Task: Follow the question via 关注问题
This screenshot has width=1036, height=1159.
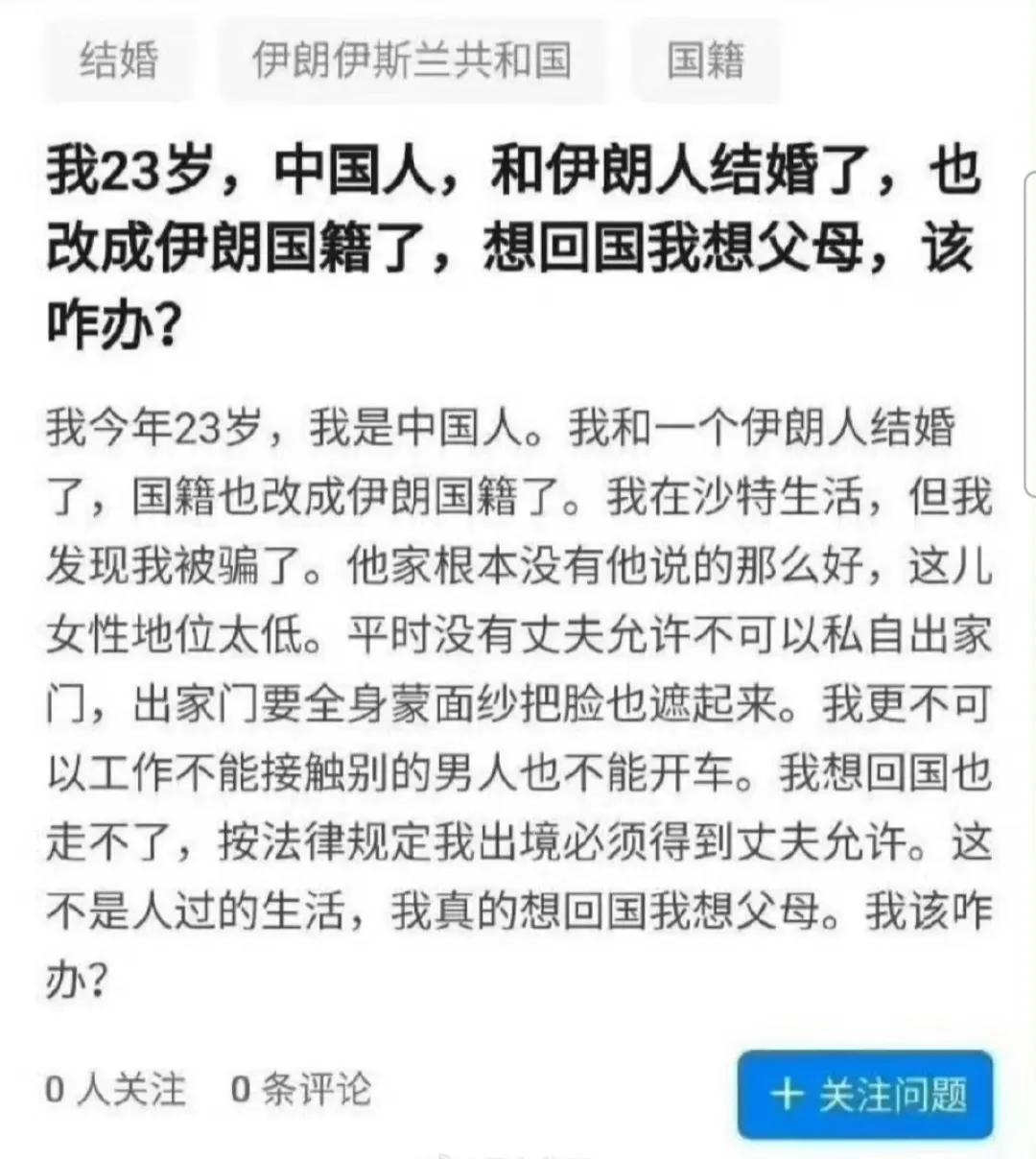Action: 865,1095
